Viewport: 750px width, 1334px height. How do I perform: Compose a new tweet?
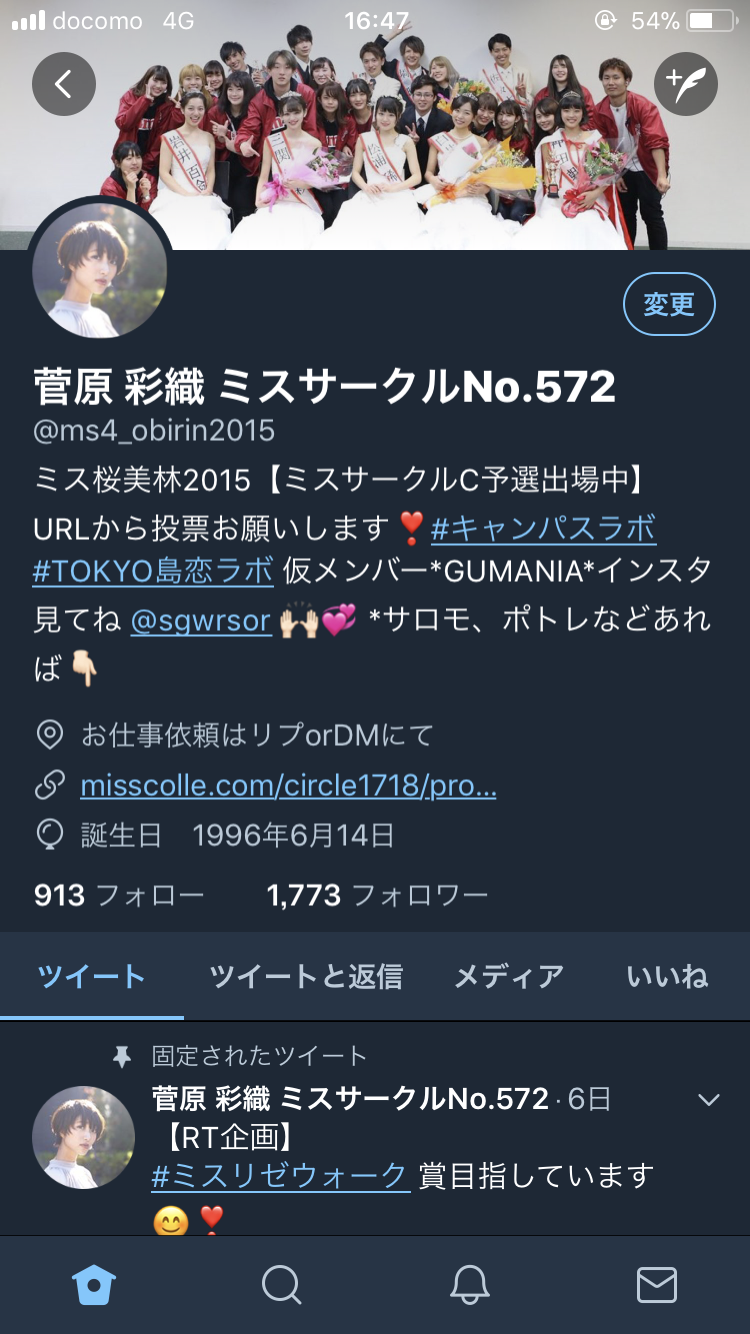686,84
